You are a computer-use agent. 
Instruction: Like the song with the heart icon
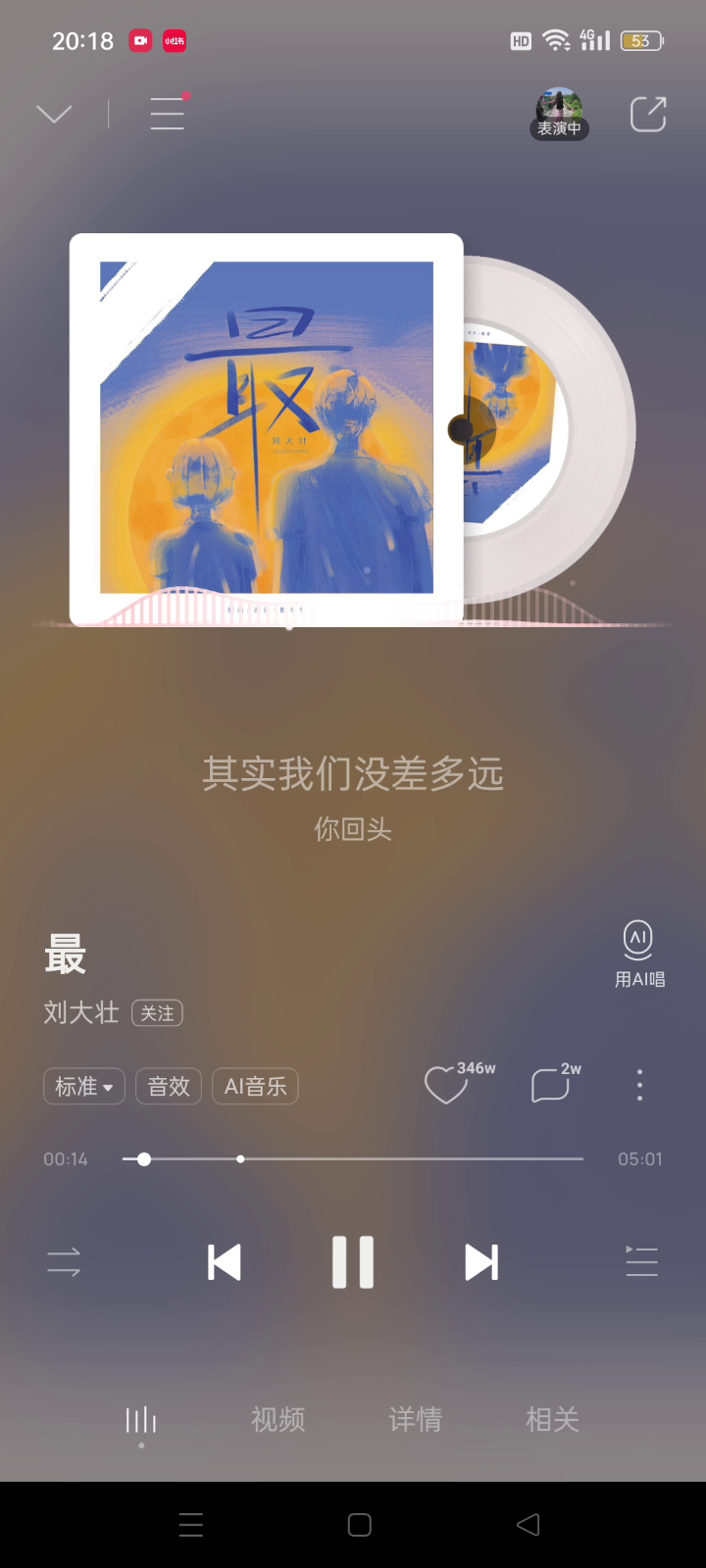[446, 1085]
